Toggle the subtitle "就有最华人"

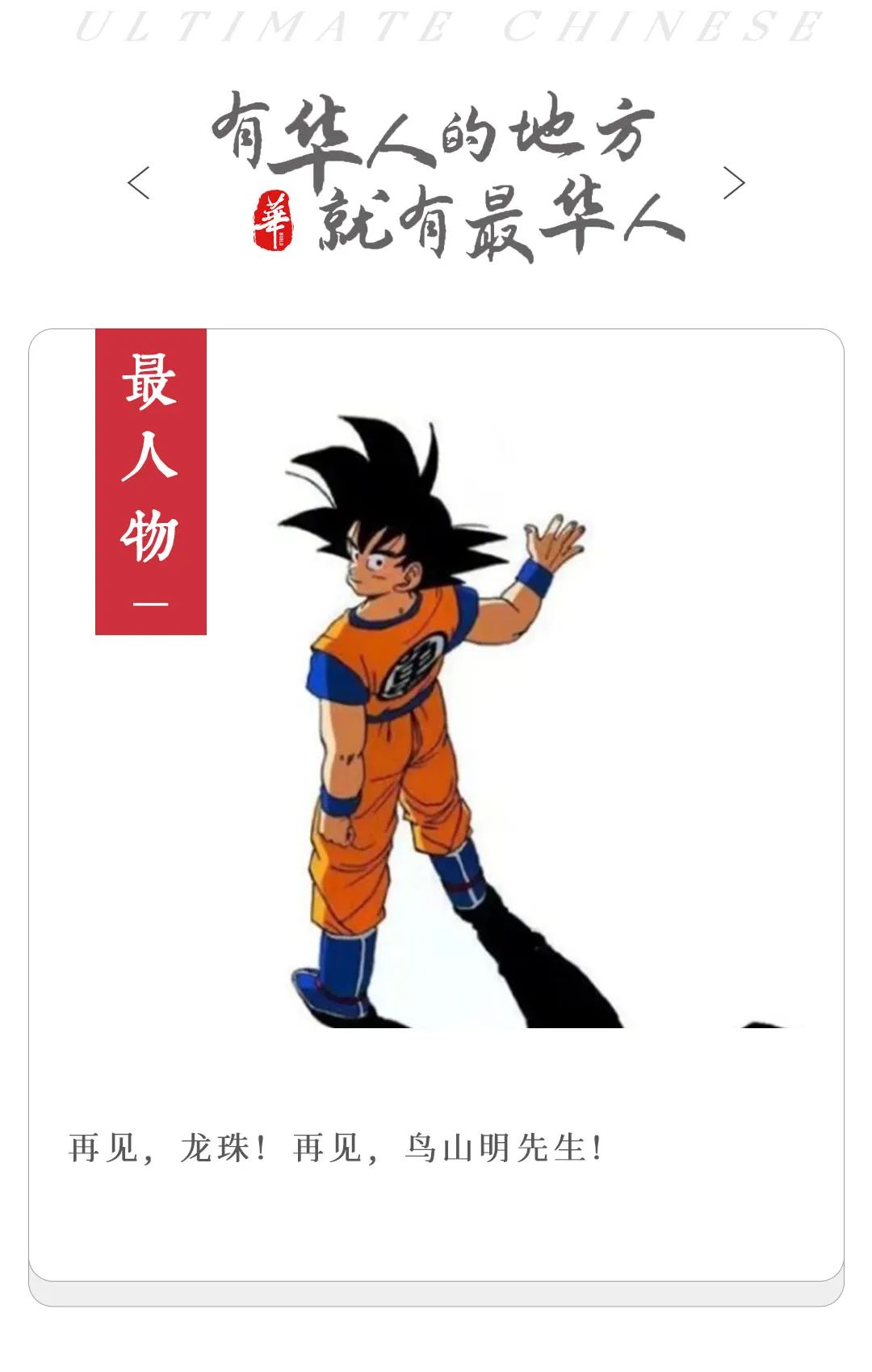(x=501, y=218)
